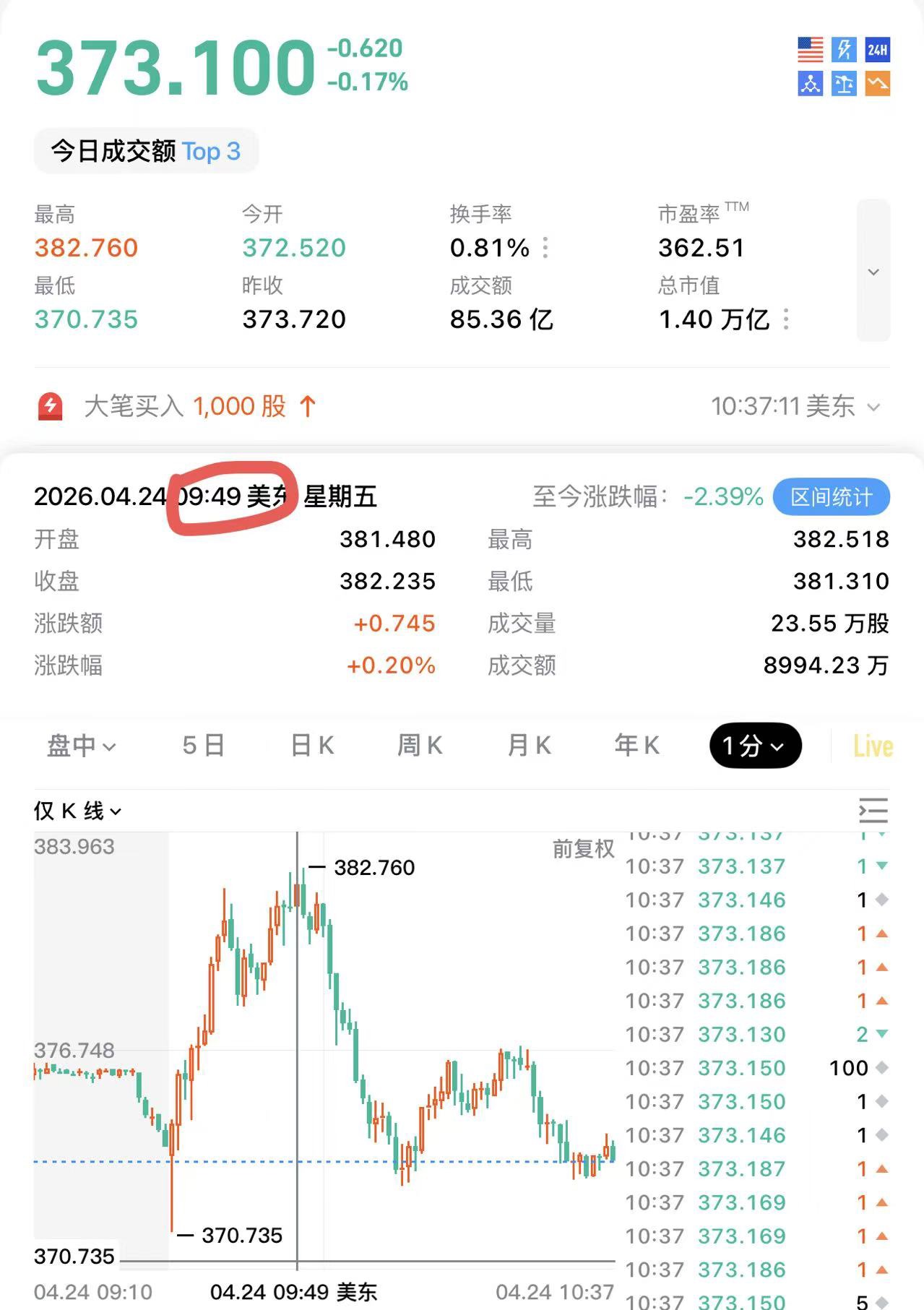This screenshot has width=924, height=1310.
Task: Switch to the 5日 chart tab
Action: (204, 746)
